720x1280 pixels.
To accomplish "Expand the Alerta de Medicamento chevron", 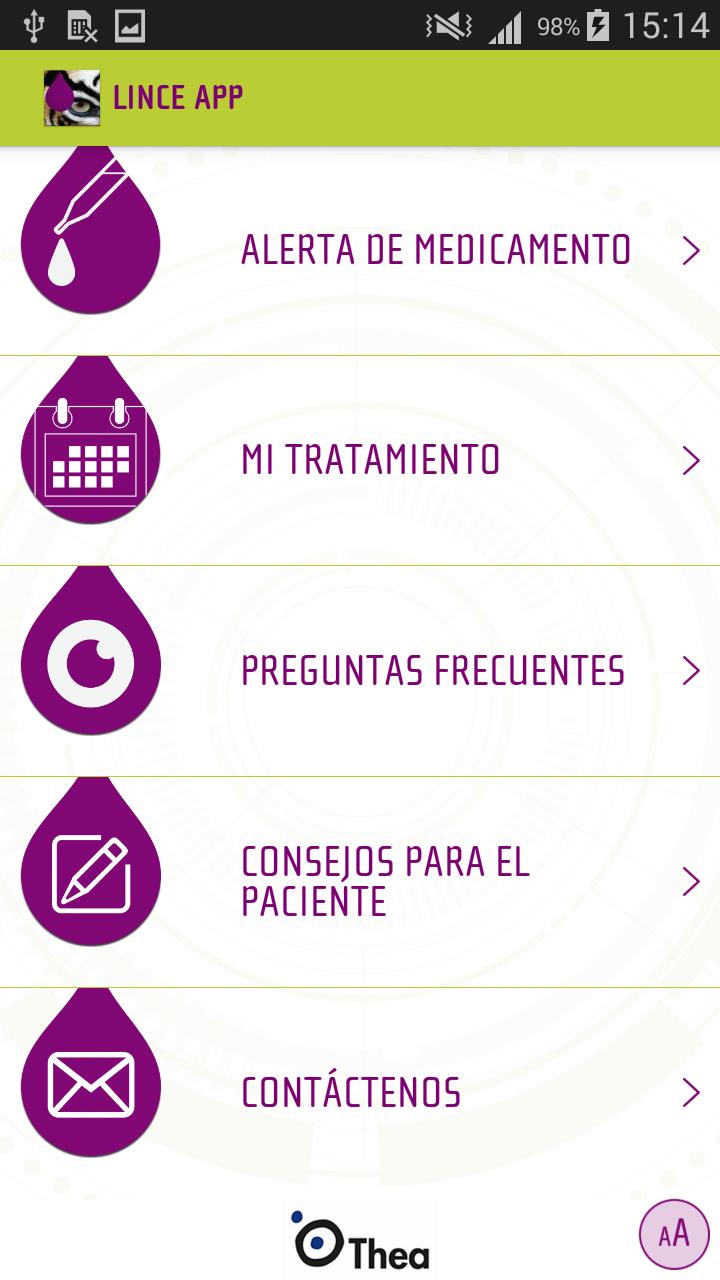I will click(x=688, y=250).
